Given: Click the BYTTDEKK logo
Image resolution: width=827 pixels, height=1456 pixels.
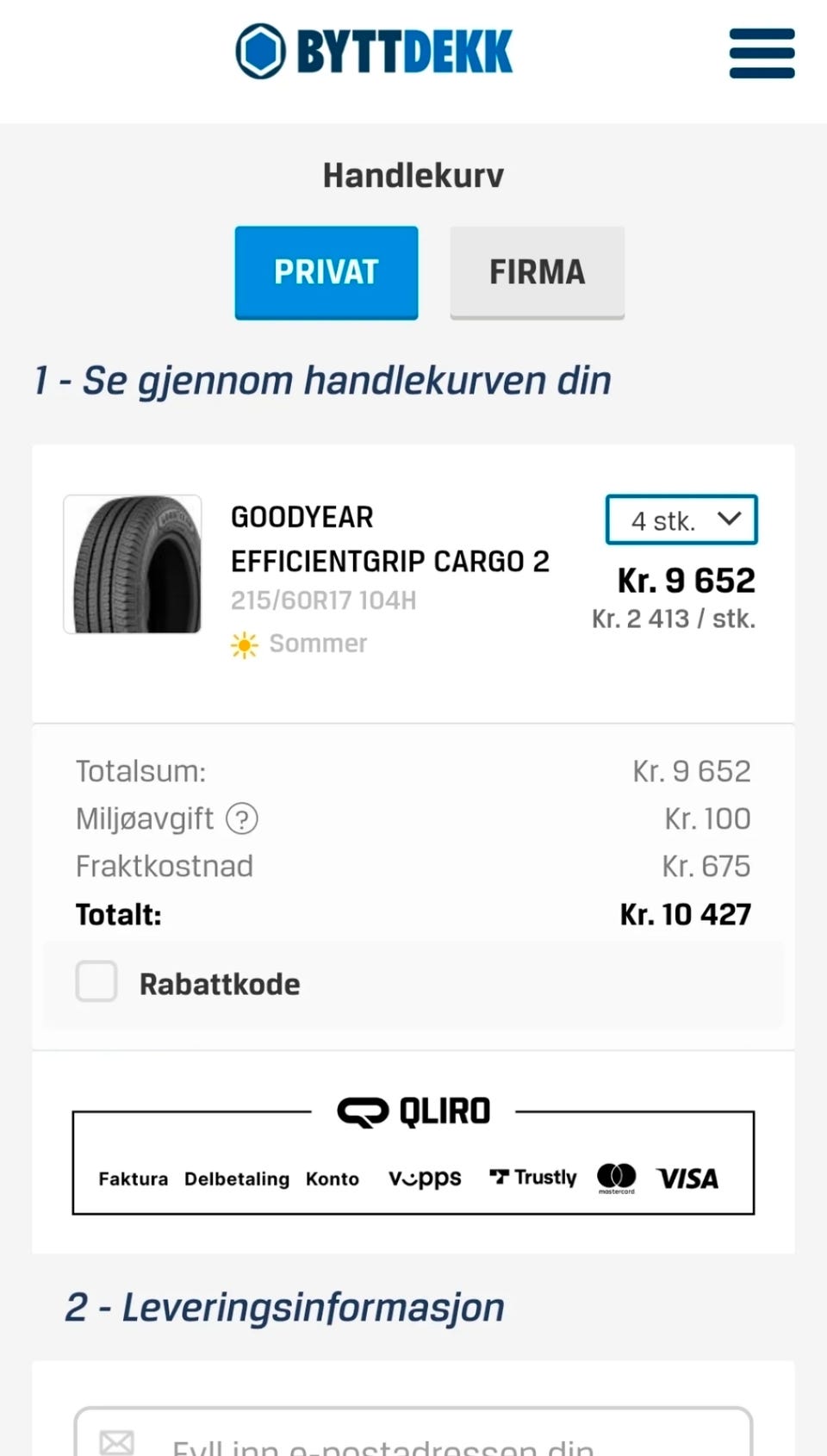Looking at the screenshot, I should click(x=374, y=50).
